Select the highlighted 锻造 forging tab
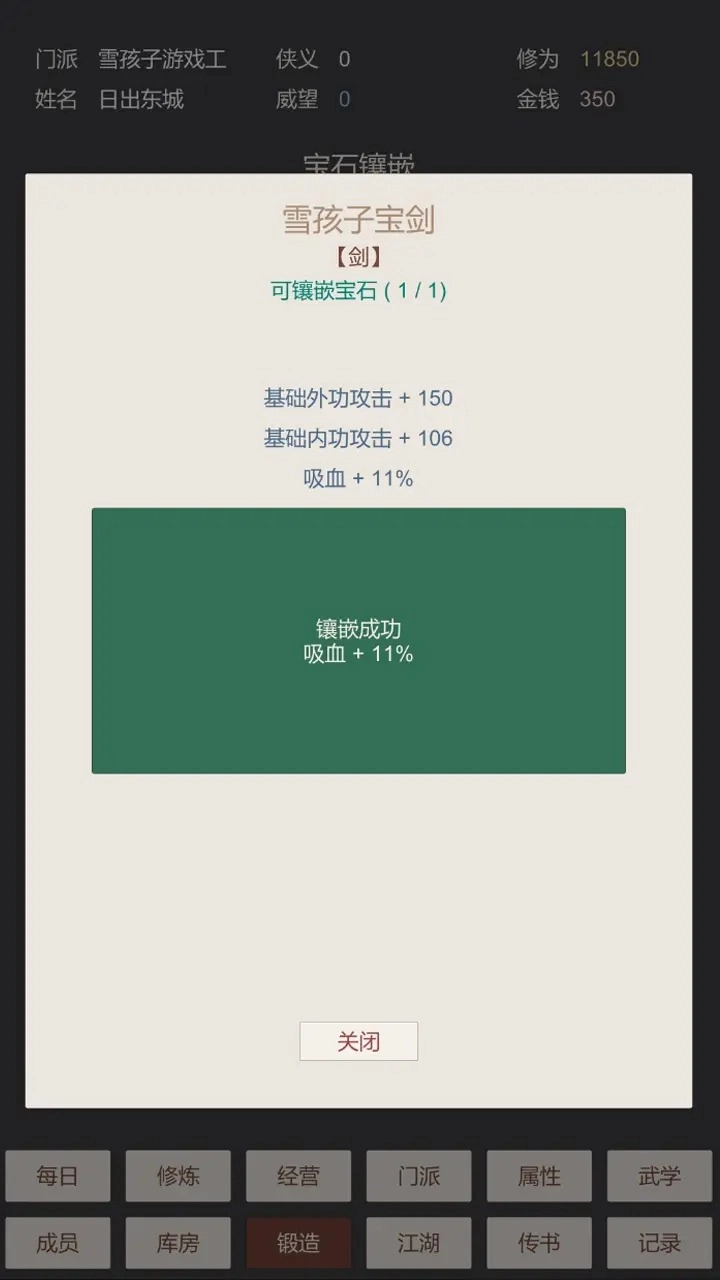The width and height of the screenshot is (720, 1280). [x=298, y=1243]
